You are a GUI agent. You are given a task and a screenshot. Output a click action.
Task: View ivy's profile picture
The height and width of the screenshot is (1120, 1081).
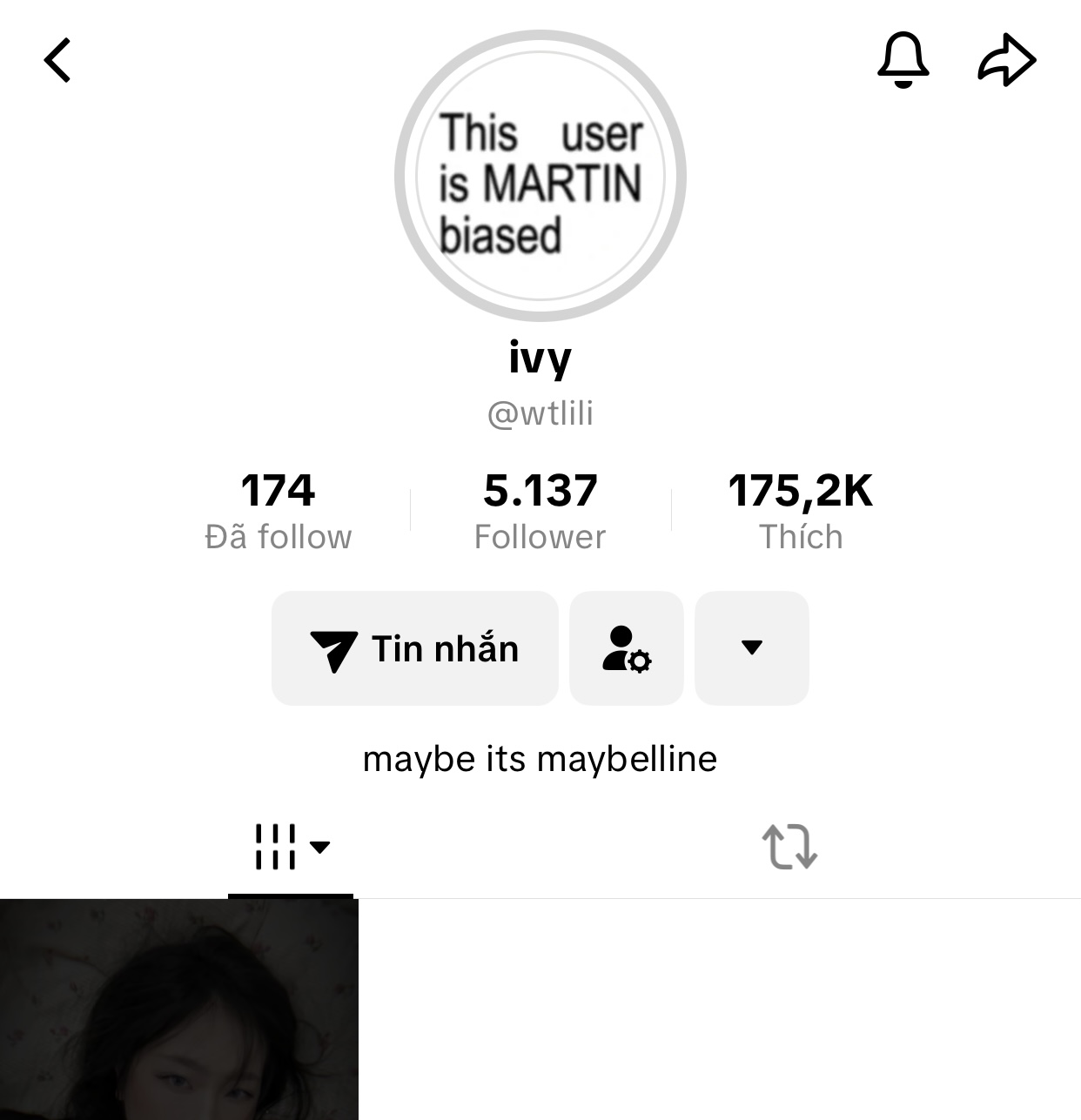tap(540, 176)
